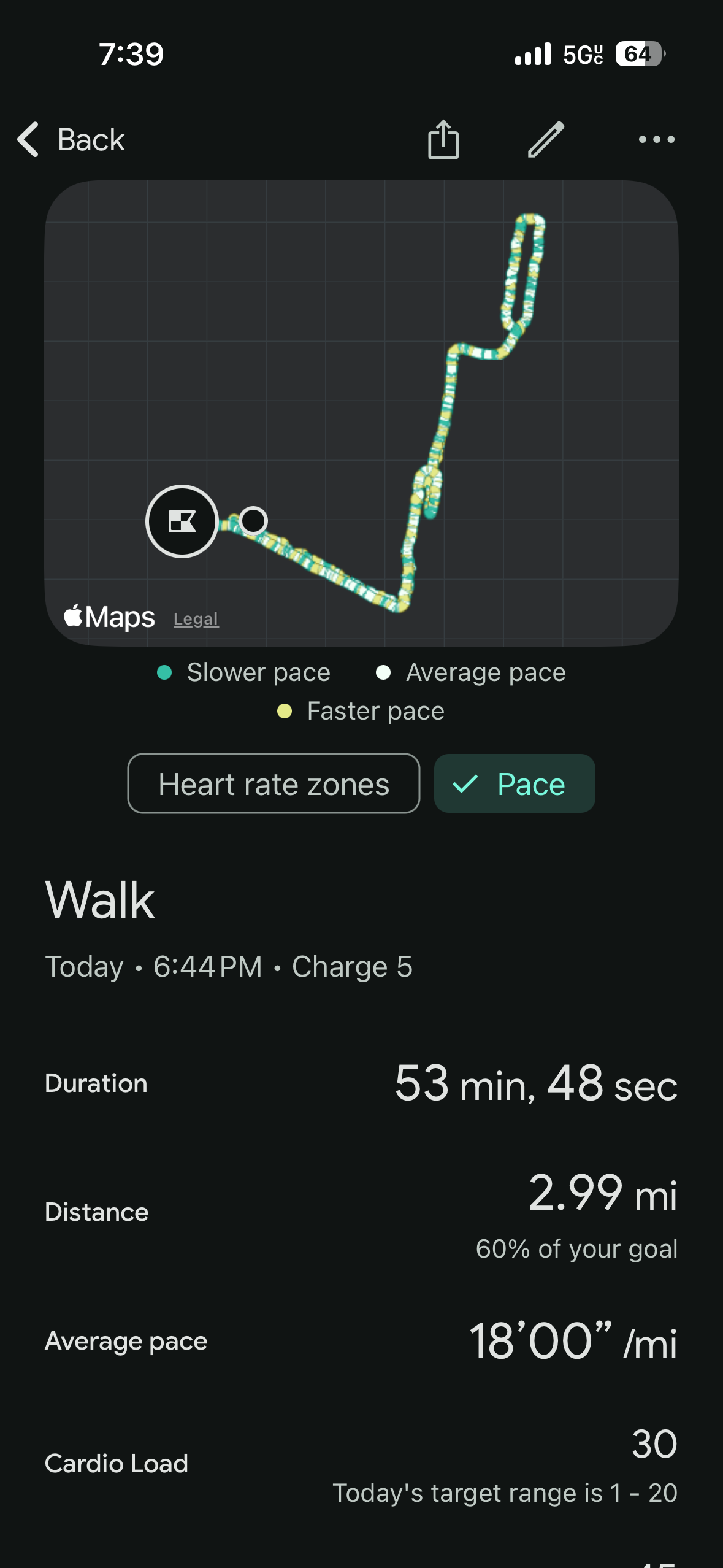Screen dimensions: 723x1568
Task: Tap the 60% of your goal progress text
Action: point(576,1250)
